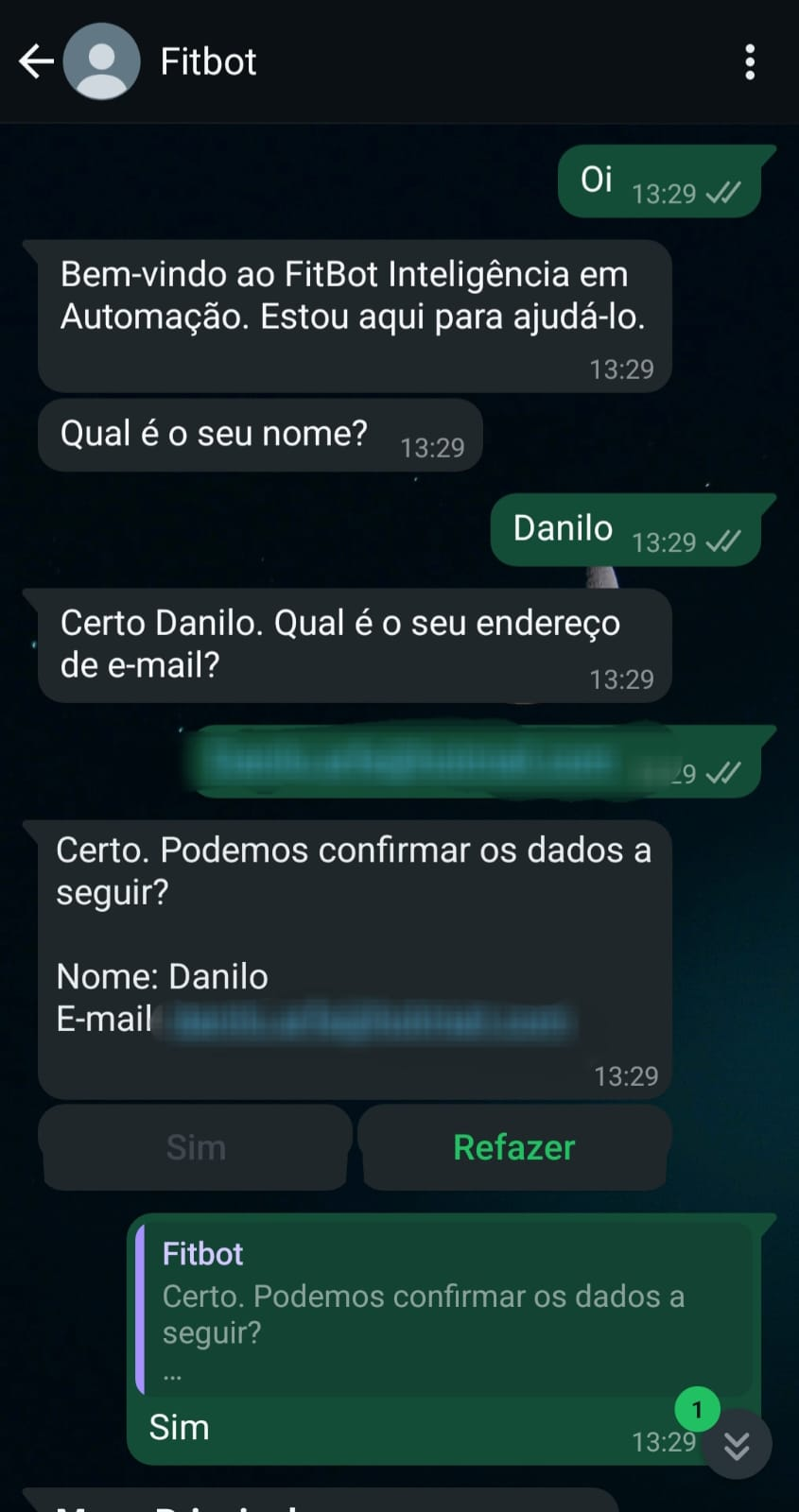Jump to the latest messages
The image size is (799, 1512).
[737, 1445]
